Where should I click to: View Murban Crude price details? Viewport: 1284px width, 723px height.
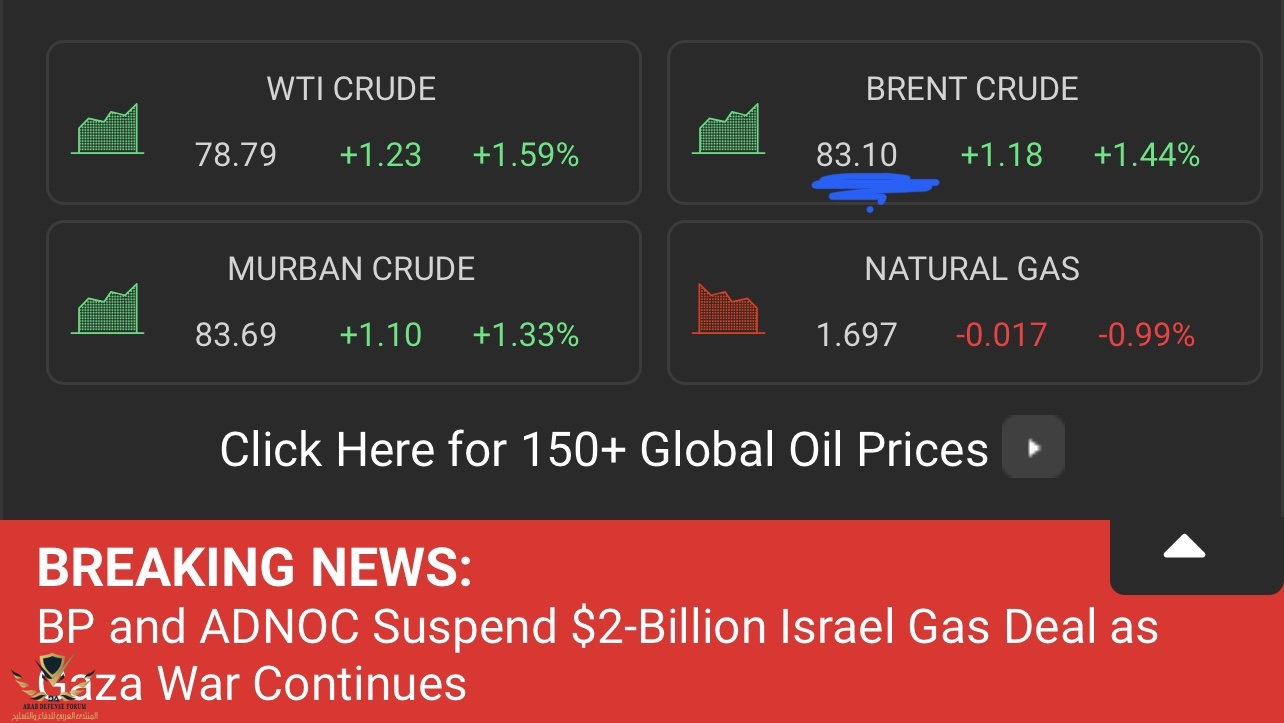pyautogui.click(x=343, y=302)
